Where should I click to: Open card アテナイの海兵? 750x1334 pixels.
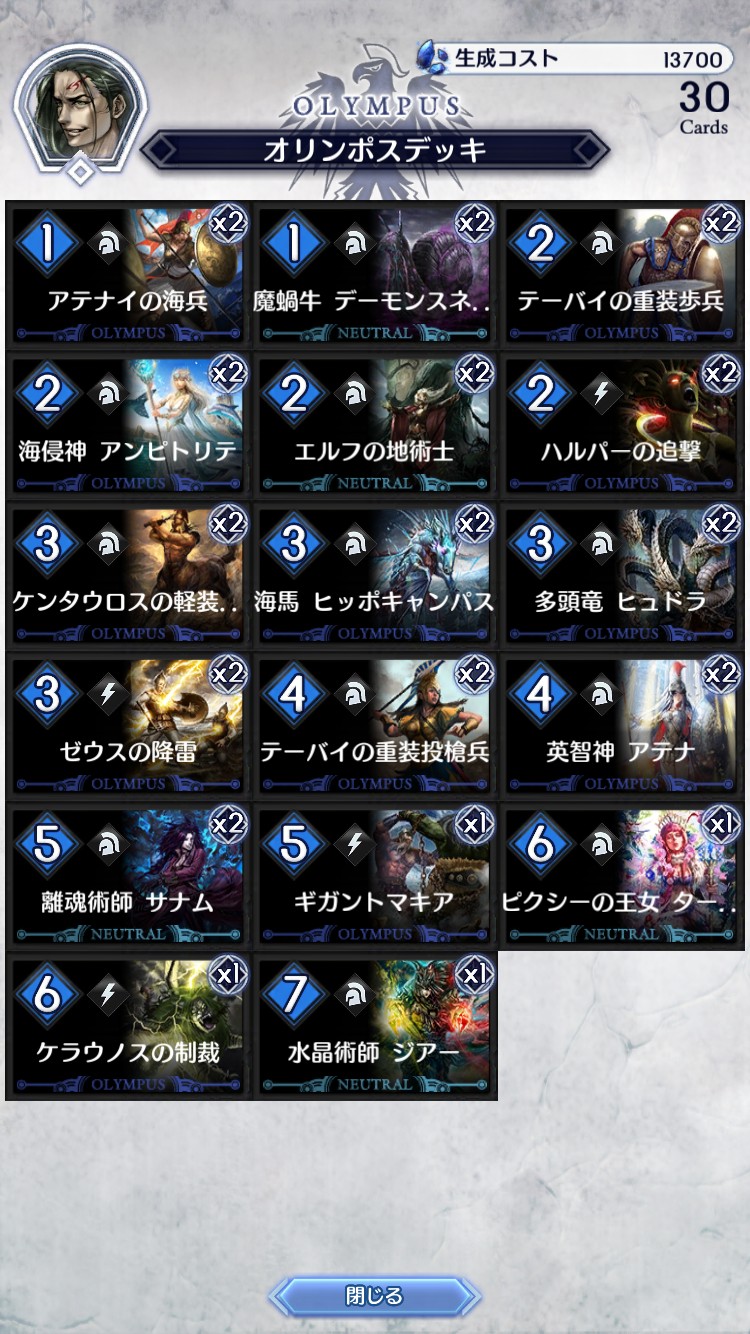click(127, 275)
